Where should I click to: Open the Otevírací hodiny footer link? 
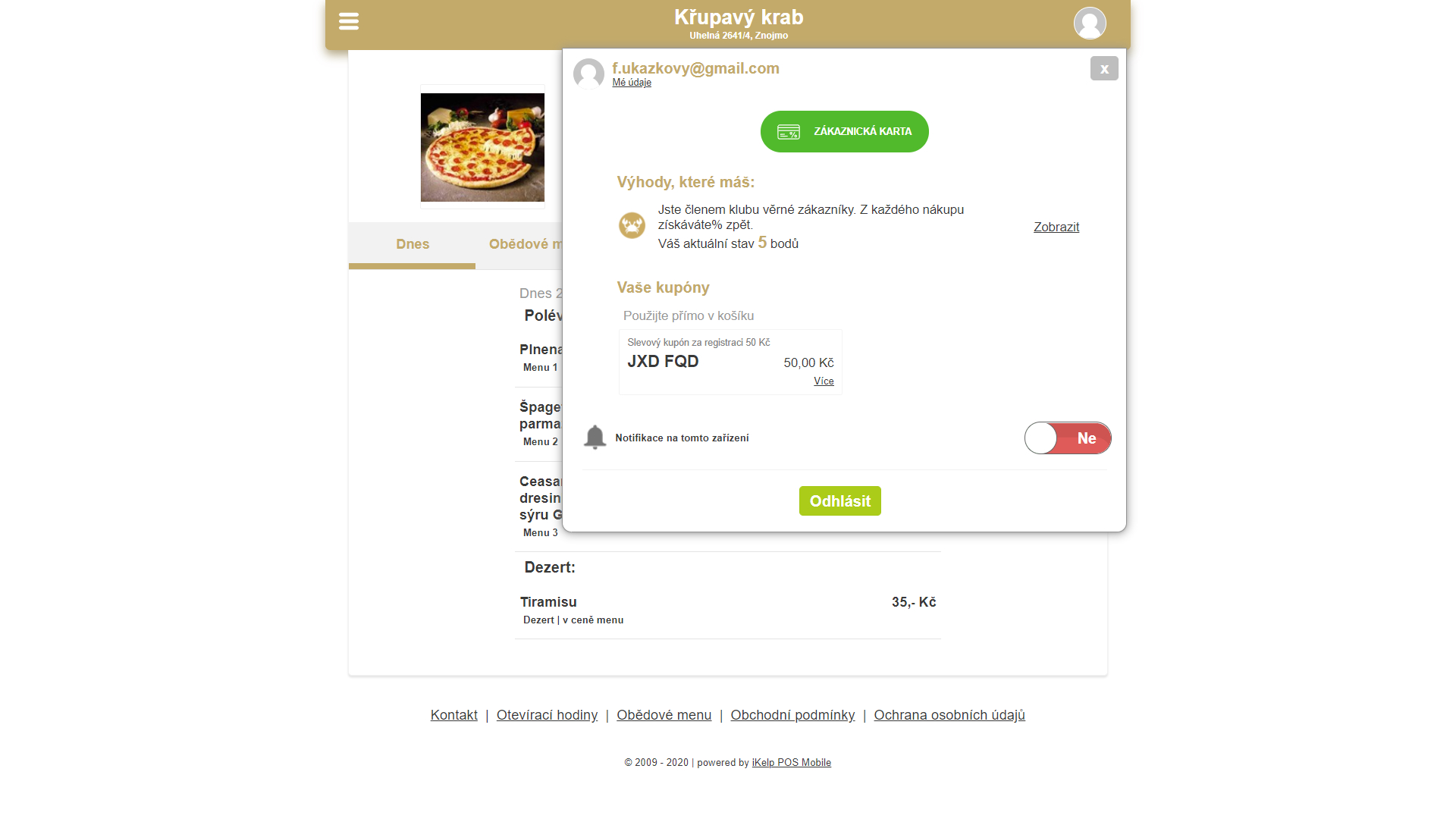547,715
